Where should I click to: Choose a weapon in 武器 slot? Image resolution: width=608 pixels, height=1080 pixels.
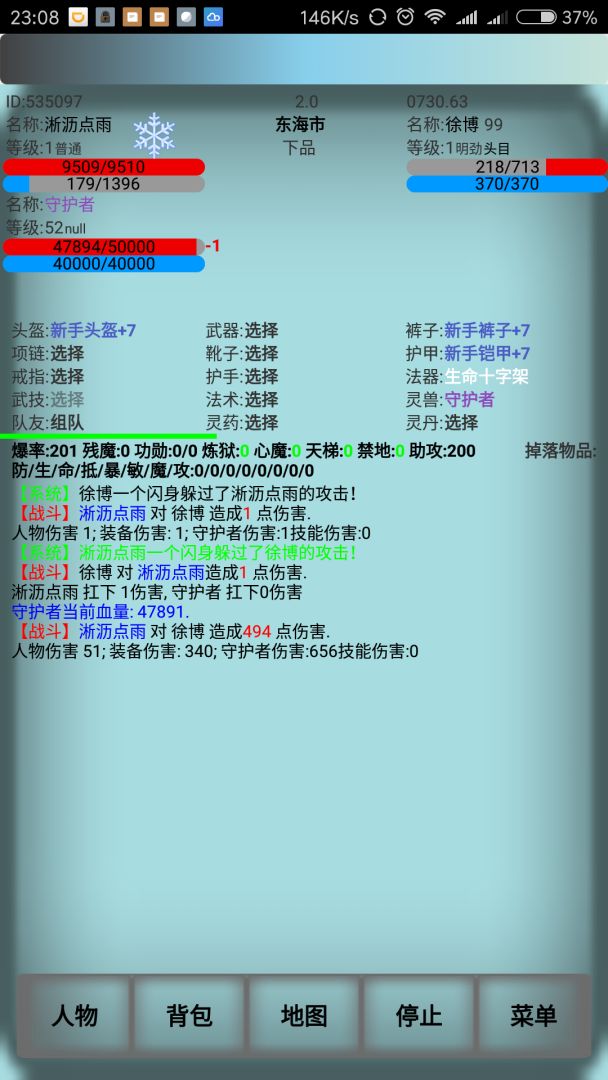pos(261,330)
